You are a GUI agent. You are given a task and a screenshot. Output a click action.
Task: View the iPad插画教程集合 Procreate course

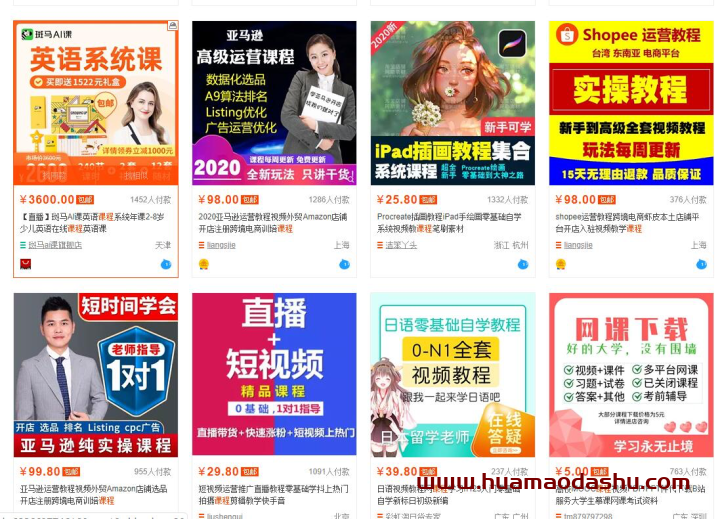click(452, 103)
